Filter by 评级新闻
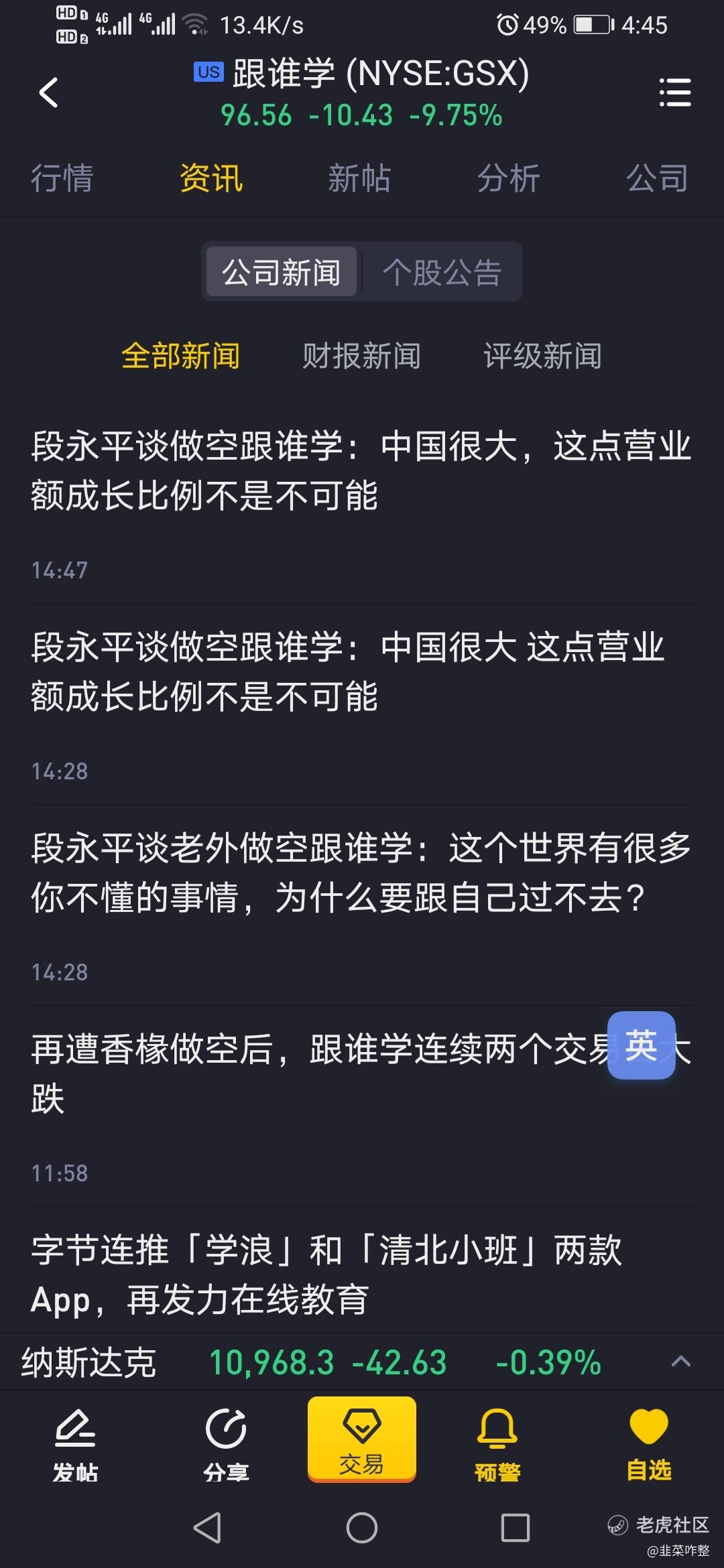 click(542, 356)
